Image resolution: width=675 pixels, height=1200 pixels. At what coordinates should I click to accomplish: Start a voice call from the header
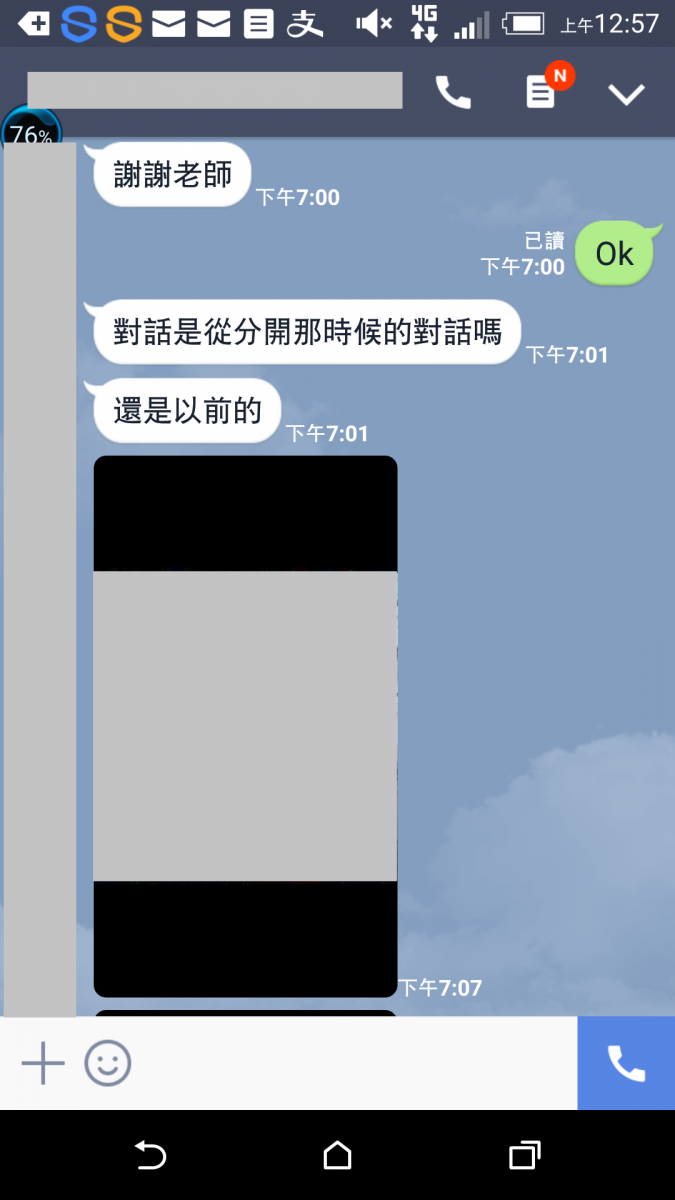click(x=453, y=93)
